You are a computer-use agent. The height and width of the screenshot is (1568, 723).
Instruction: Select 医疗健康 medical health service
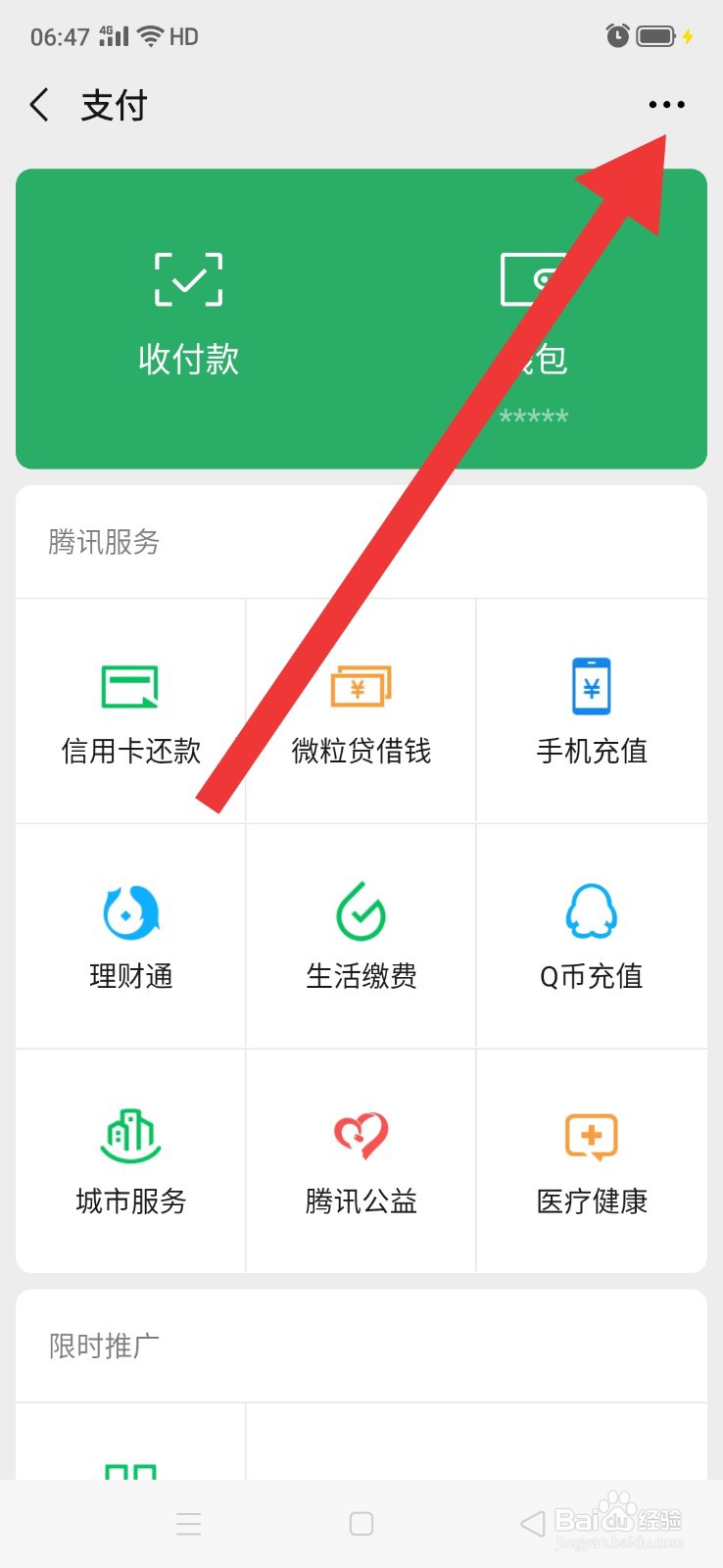coord(592,1161)
